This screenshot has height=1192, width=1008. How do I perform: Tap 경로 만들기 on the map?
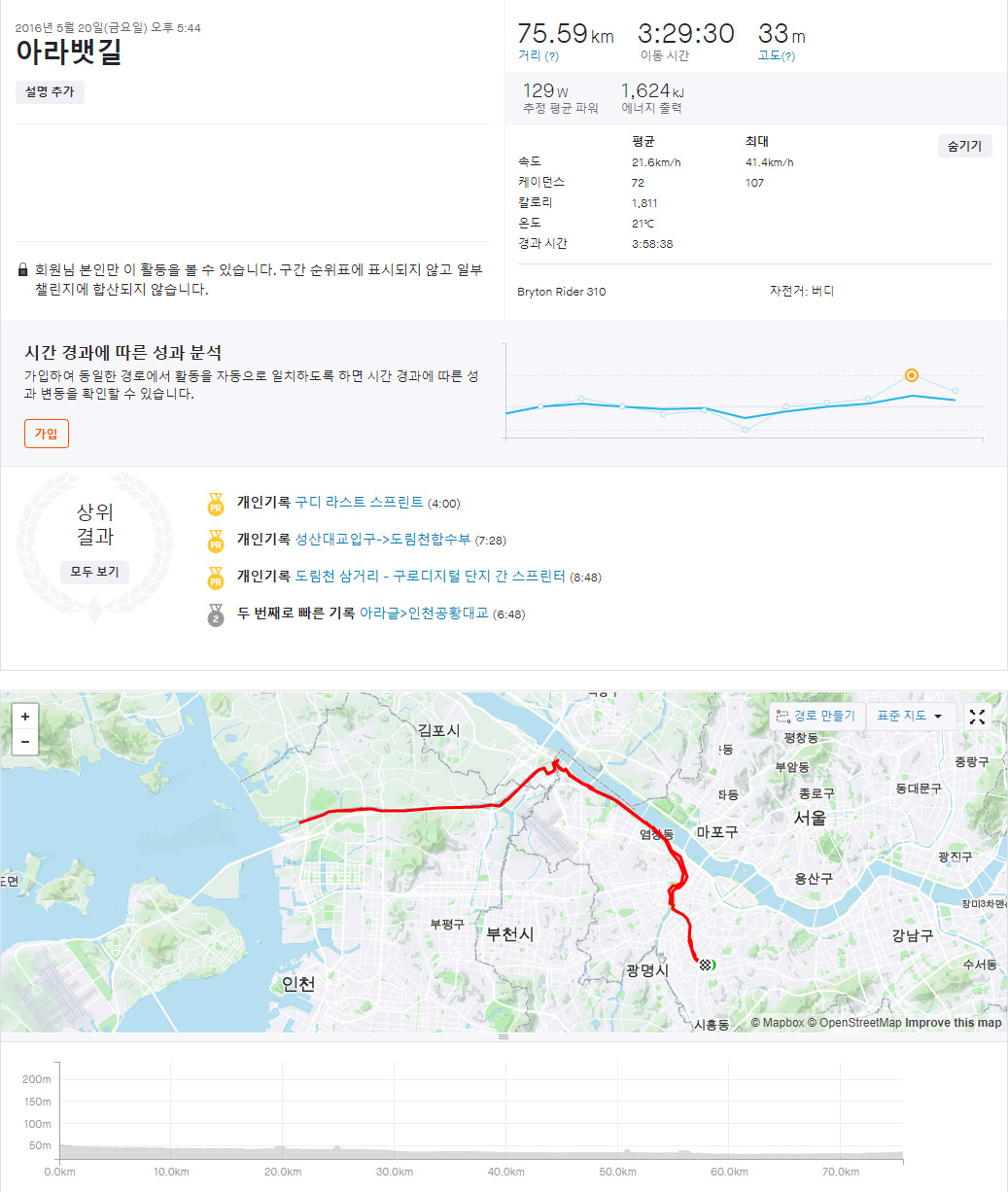tap(816, 717)
